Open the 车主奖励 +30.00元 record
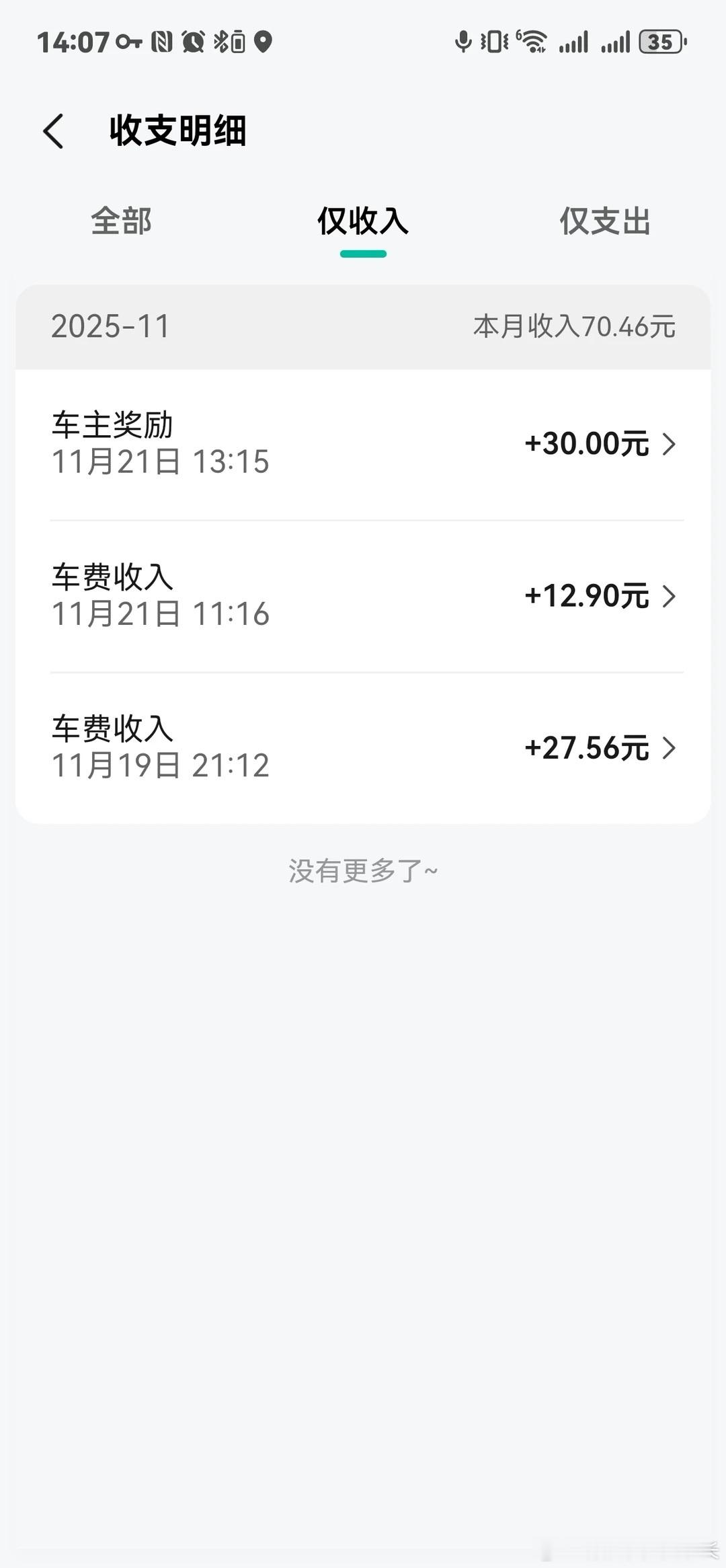The image size is (726, 1568). (363, 444)
